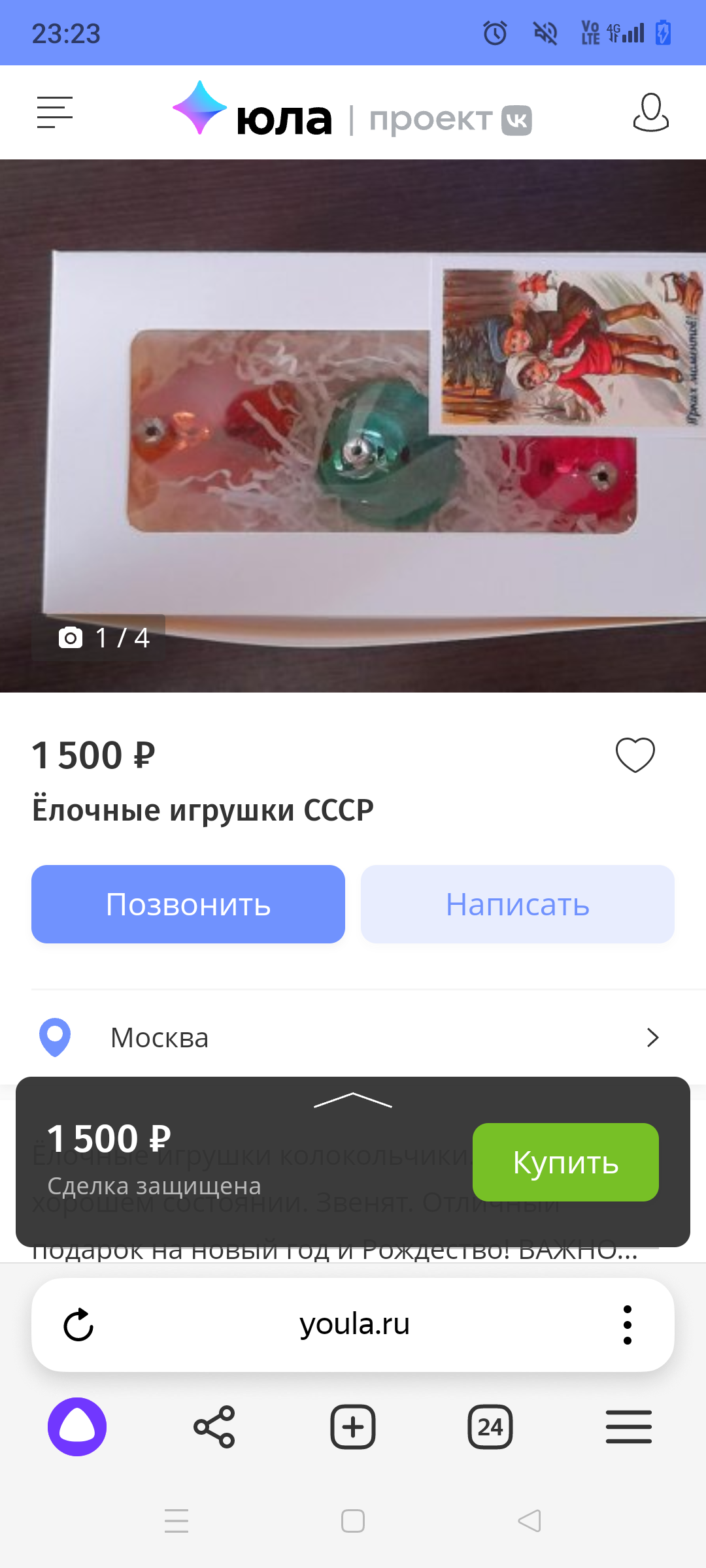Launch the Alice voice assistant
Screen dimensions: 706x1568
[77, 1427]
